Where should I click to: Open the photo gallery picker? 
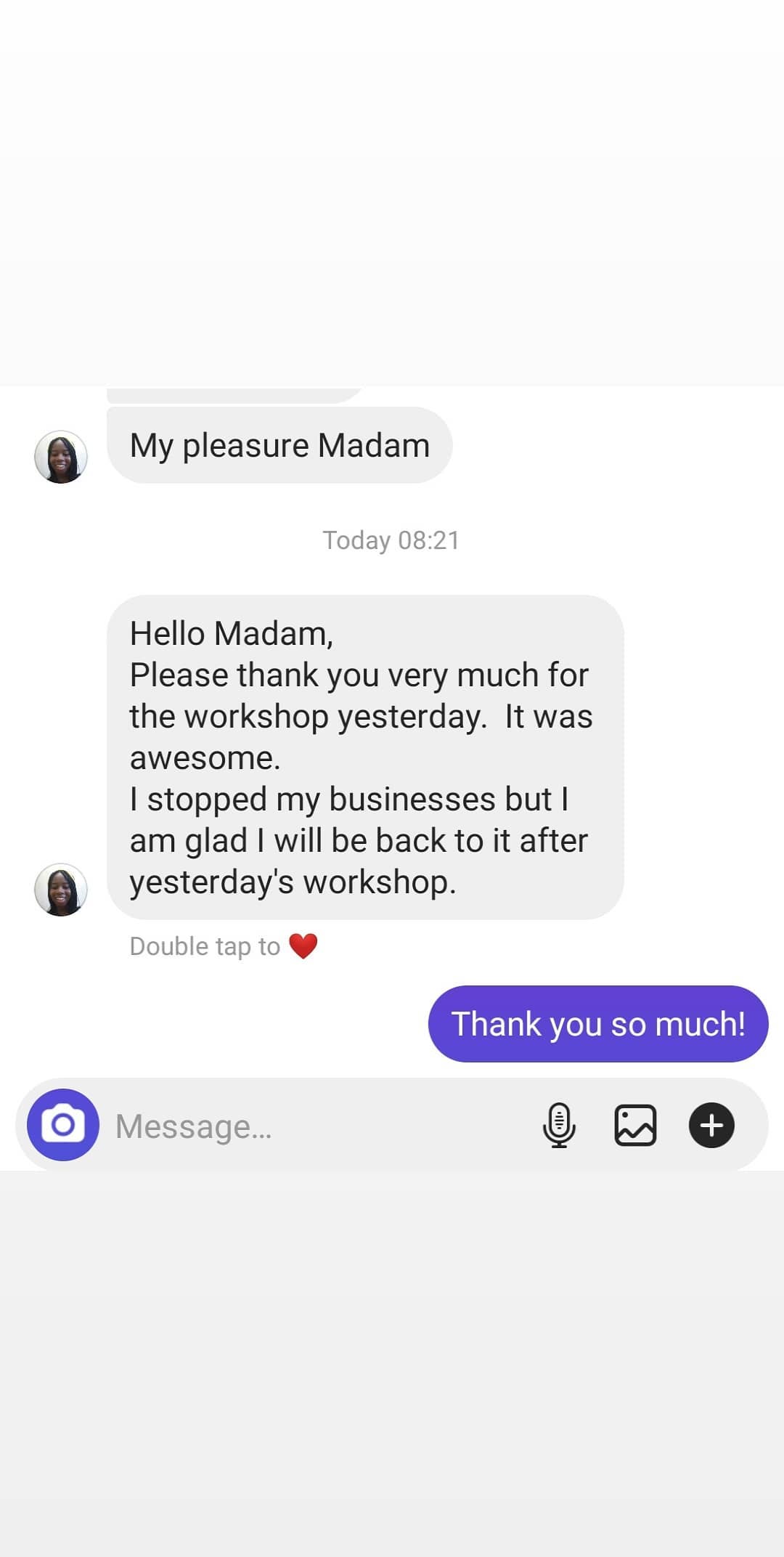(635, 1125)
